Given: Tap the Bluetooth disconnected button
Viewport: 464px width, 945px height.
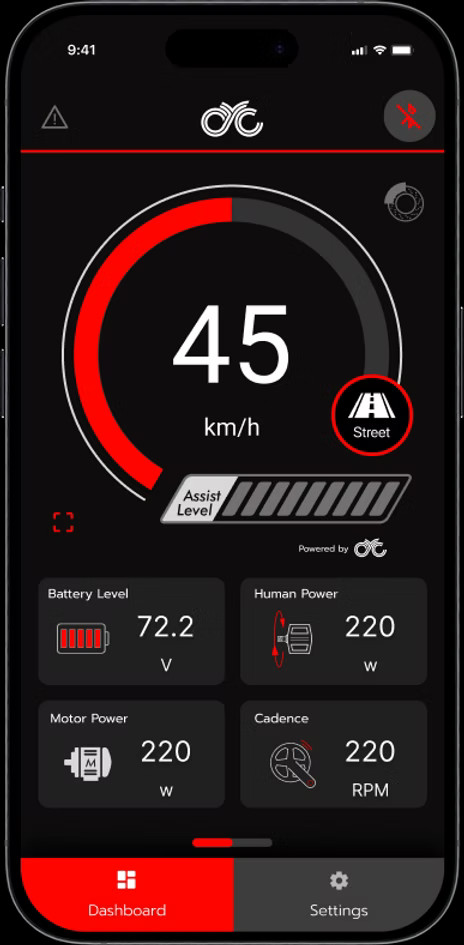Looking at the screenshot, I should 410,116.
